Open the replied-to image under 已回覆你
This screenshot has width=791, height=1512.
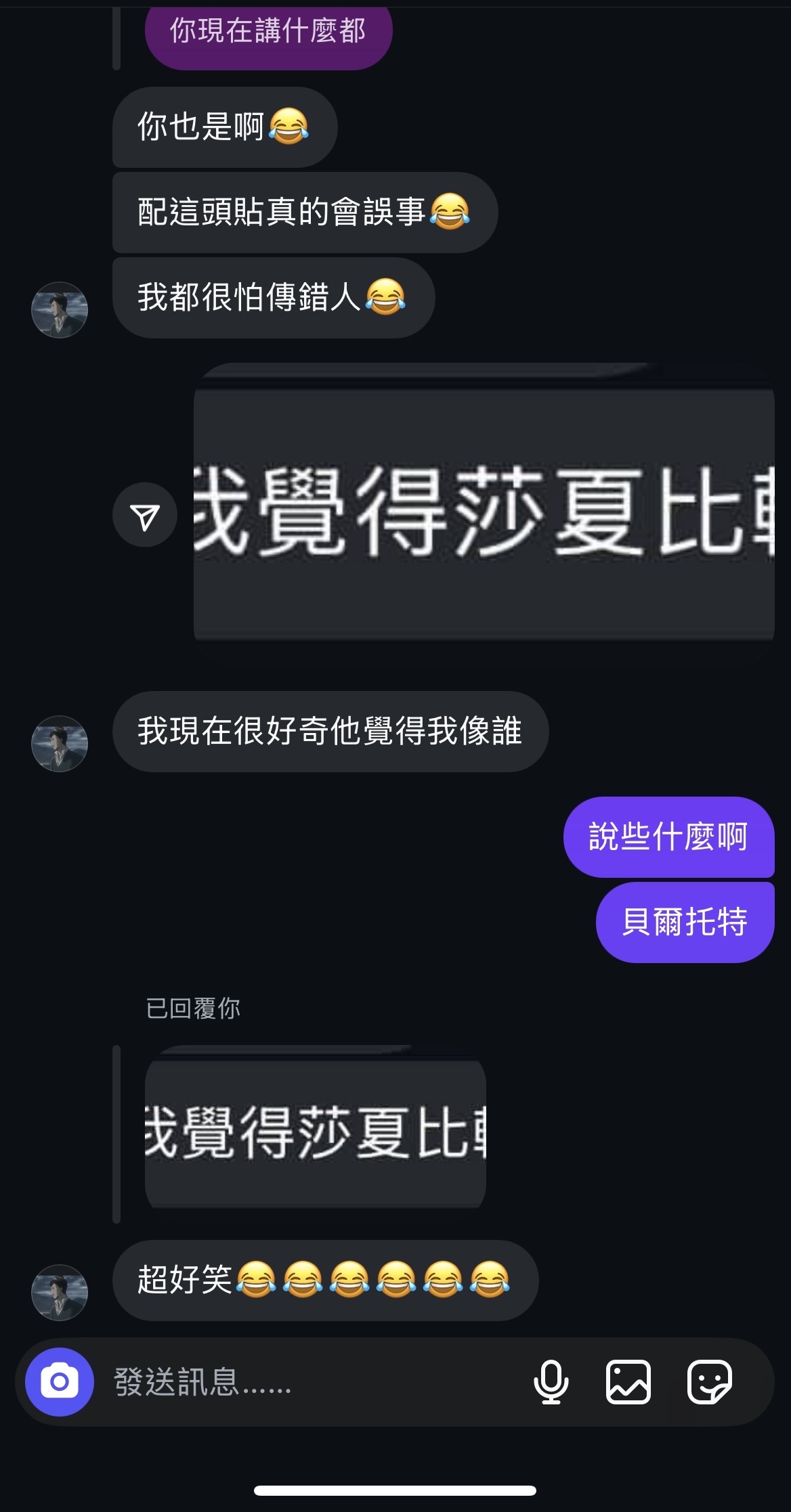tap(315, 1128)
